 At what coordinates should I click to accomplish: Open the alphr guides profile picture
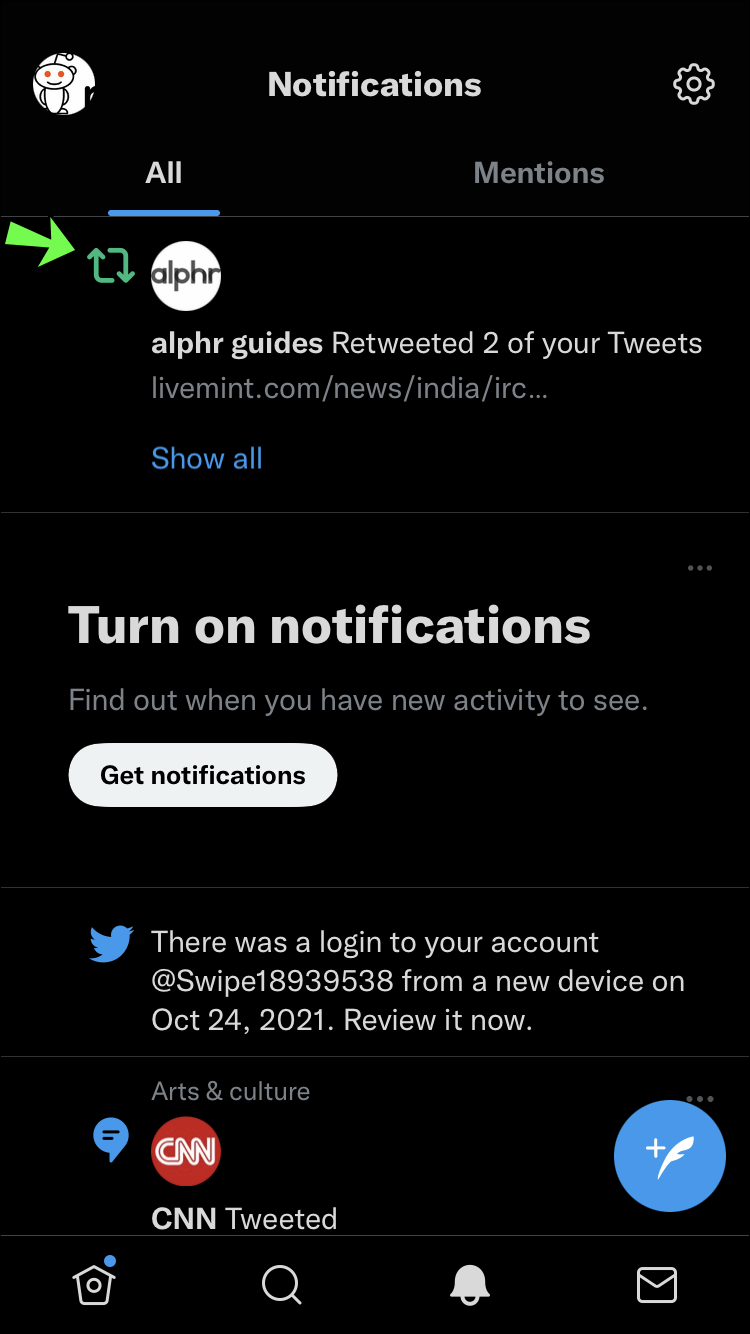(x=185, y=275)
